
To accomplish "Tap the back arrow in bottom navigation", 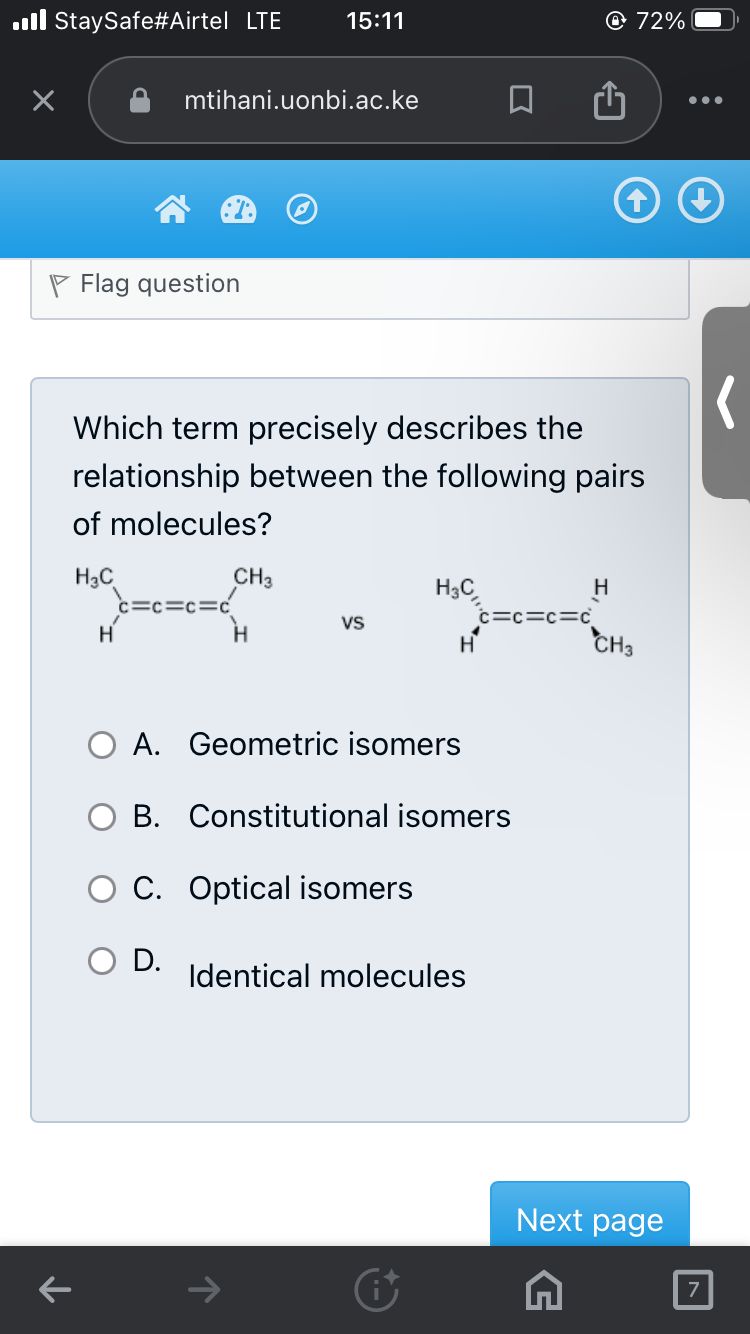I will pos(55,1290).
